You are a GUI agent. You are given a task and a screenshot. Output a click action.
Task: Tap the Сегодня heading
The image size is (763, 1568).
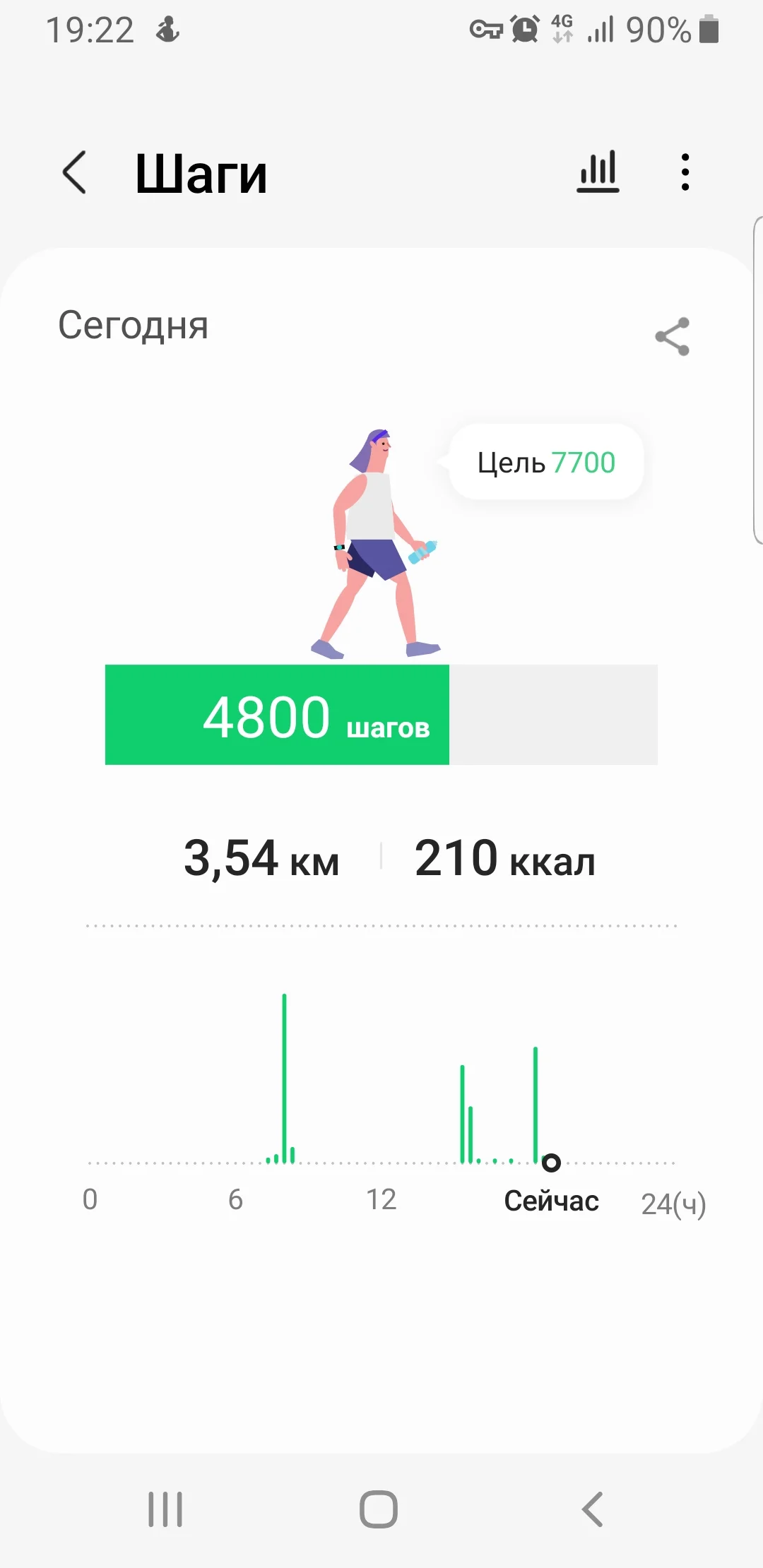coord(133,325)
